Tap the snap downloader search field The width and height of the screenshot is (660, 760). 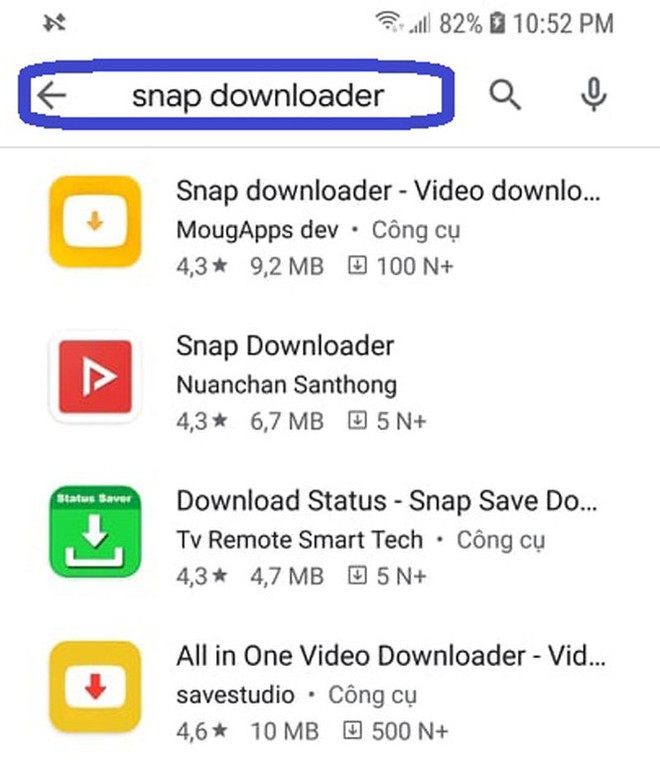point(258,95)
